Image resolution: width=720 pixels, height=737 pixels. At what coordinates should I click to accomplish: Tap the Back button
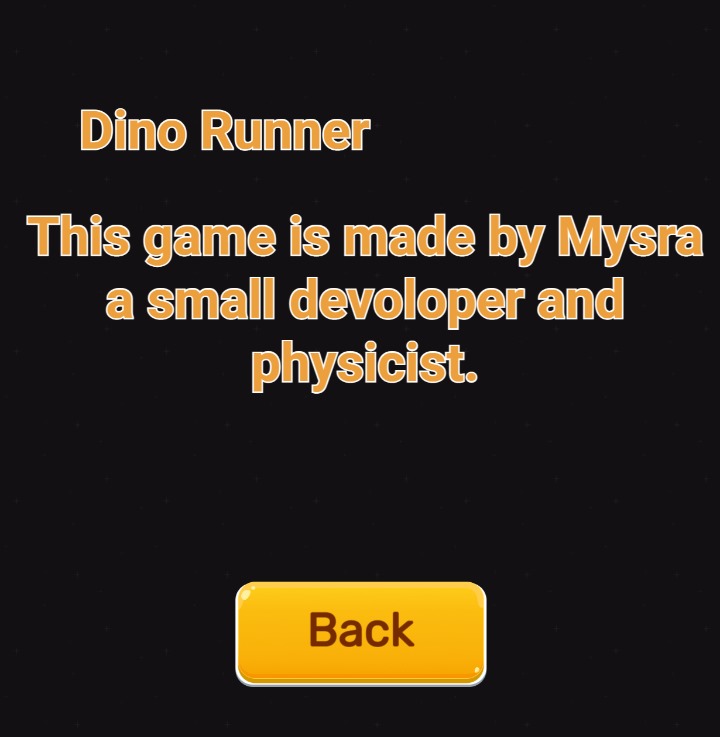(361, 632)
